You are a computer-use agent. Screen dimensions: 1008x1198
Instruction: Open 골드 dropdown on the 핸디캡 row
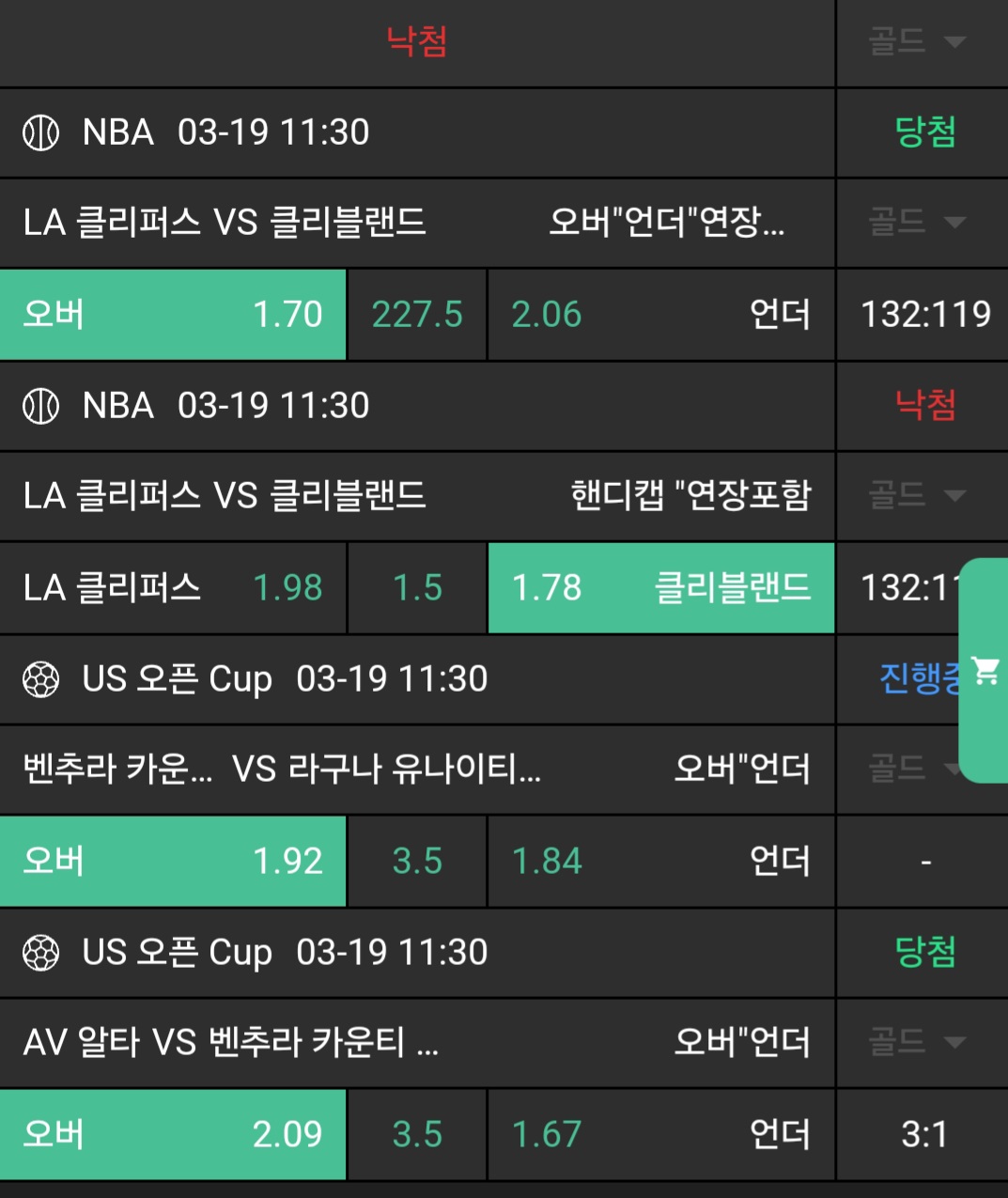pyautogui.click(x=917, y=496)
